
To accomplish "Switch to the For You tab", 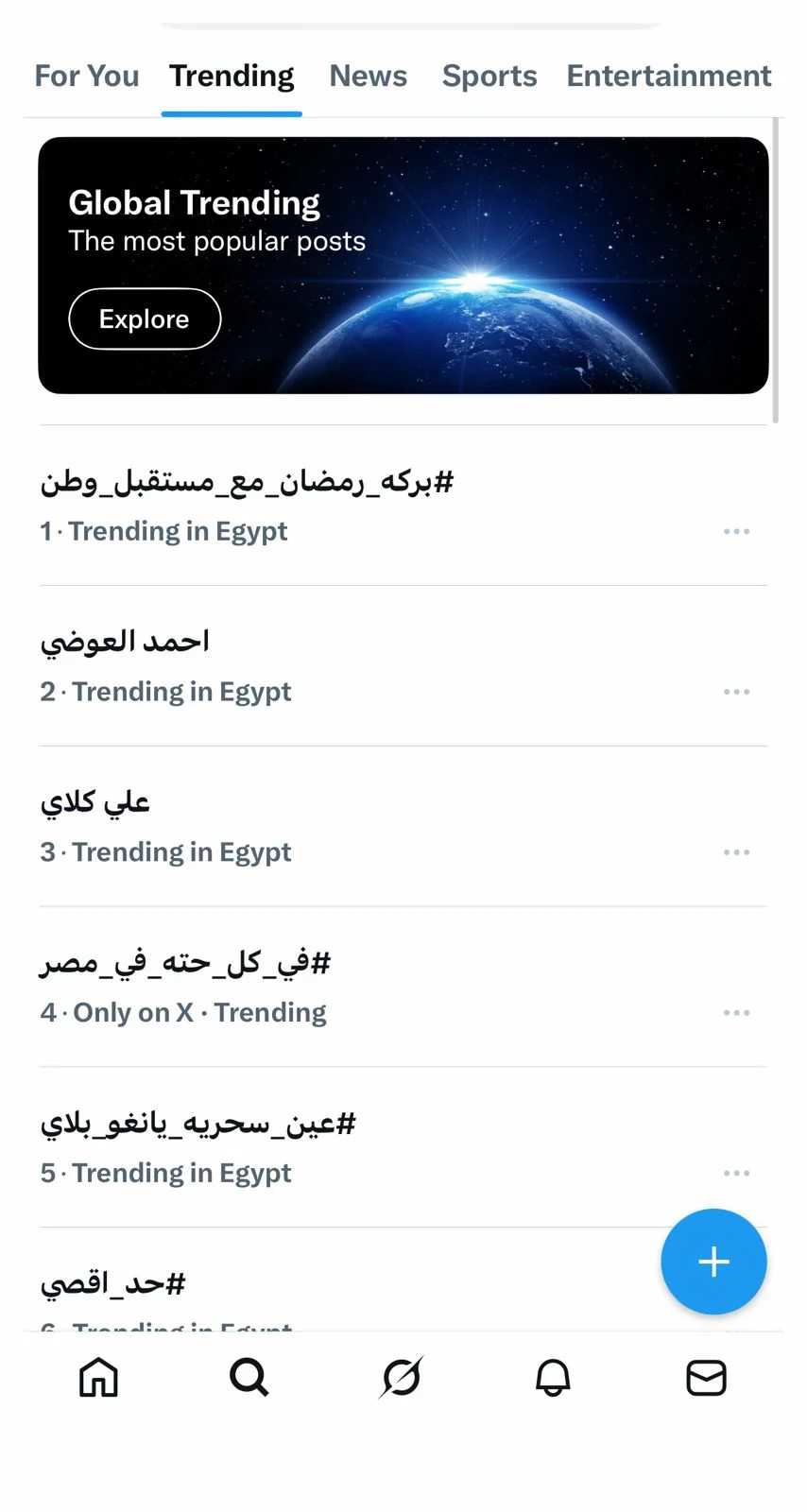I will (x=86, y=76).
